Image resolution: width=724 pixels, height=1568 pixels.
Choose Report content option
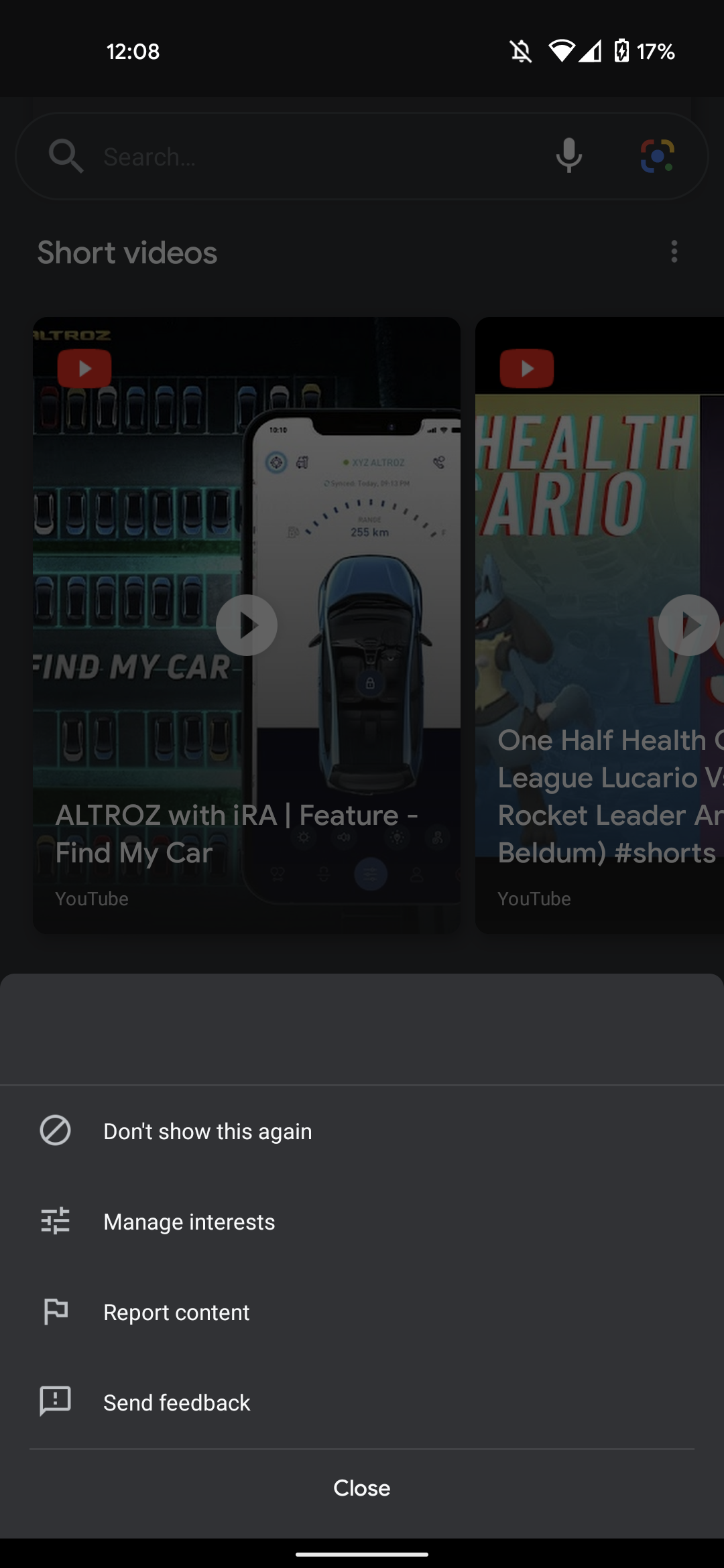(176, 1312)
